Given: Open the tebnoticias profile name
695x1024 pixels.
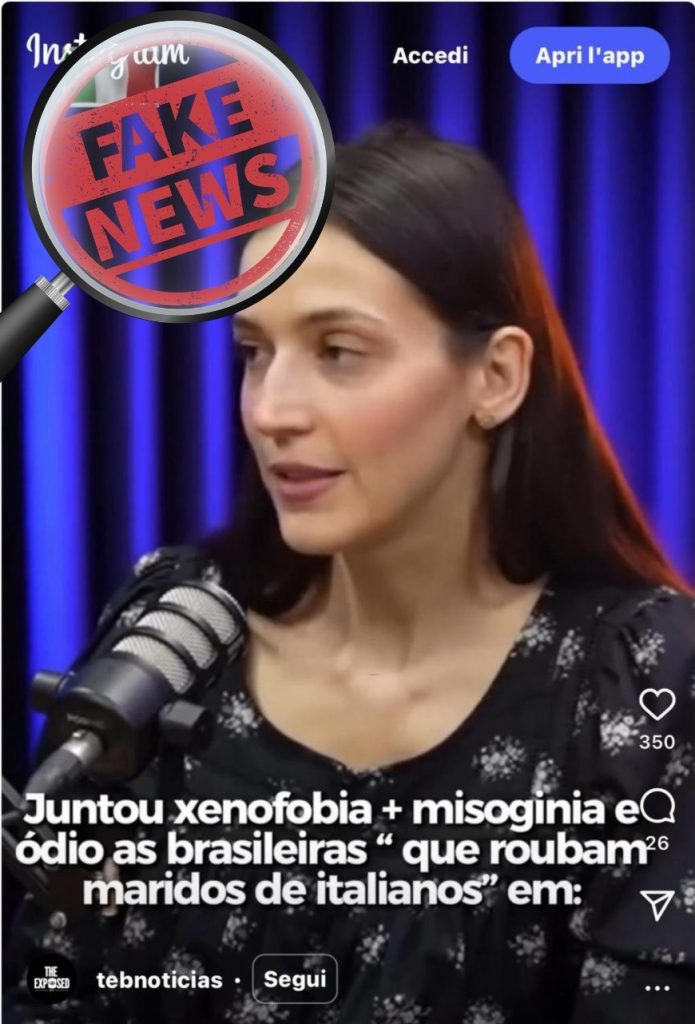Looking at the screenshot, I should click(159, 980).
